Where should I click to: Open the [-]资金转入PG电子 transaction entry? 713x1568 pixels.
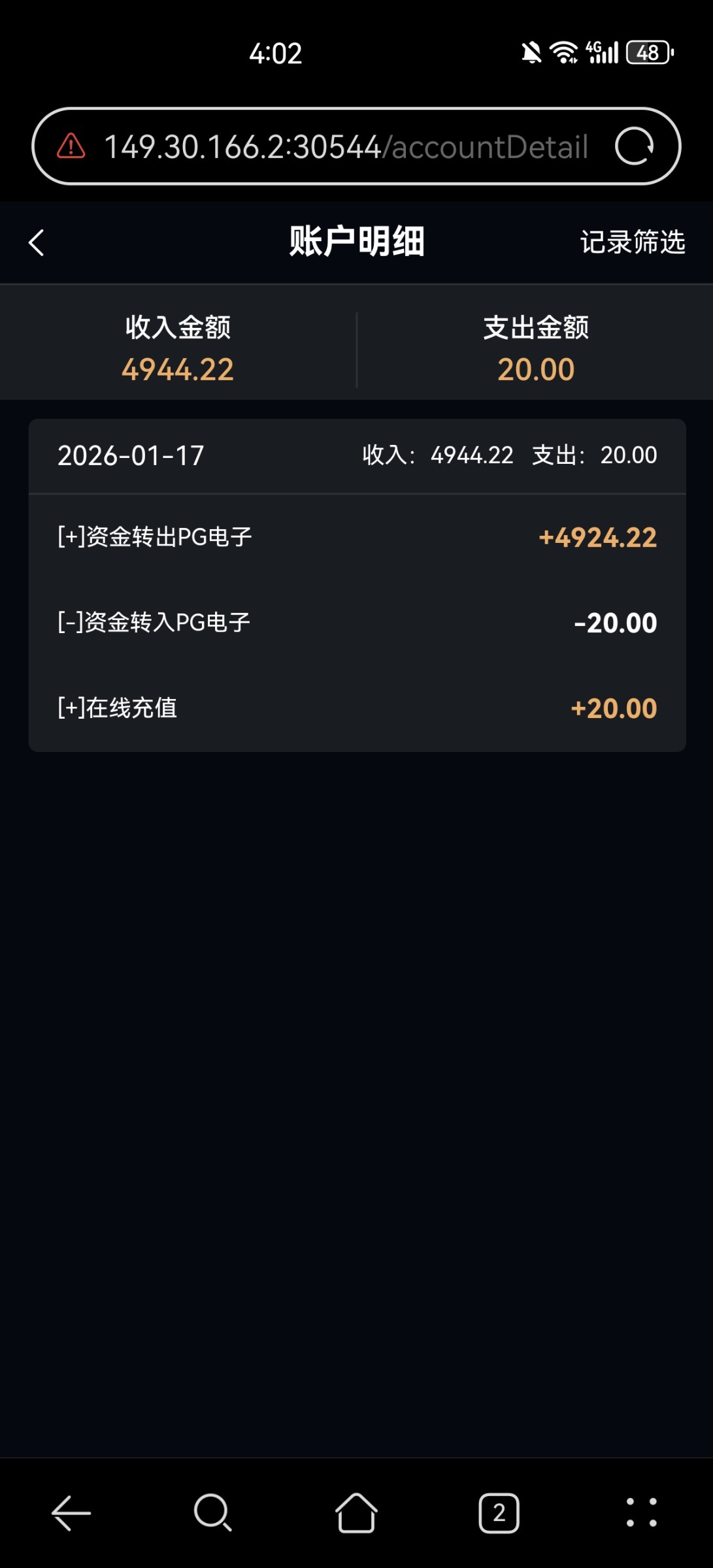tap(356, 623)
